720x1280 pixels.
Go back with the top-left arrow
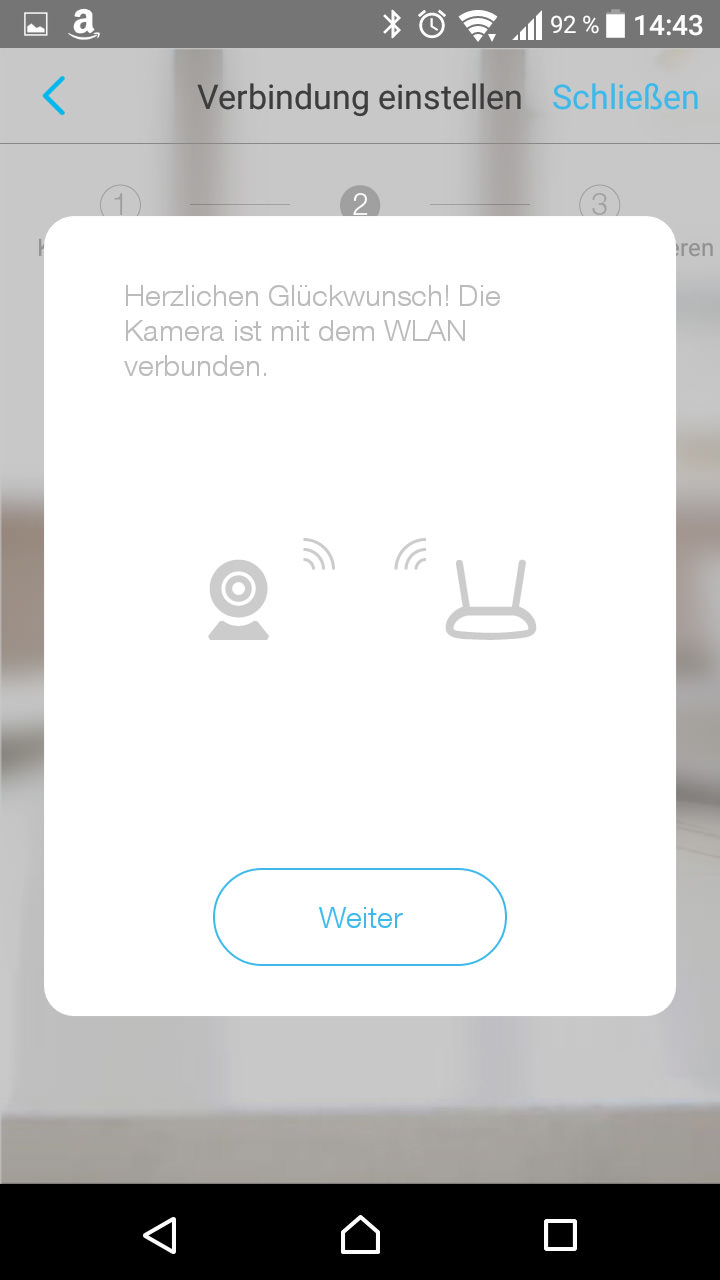point(54,97)
